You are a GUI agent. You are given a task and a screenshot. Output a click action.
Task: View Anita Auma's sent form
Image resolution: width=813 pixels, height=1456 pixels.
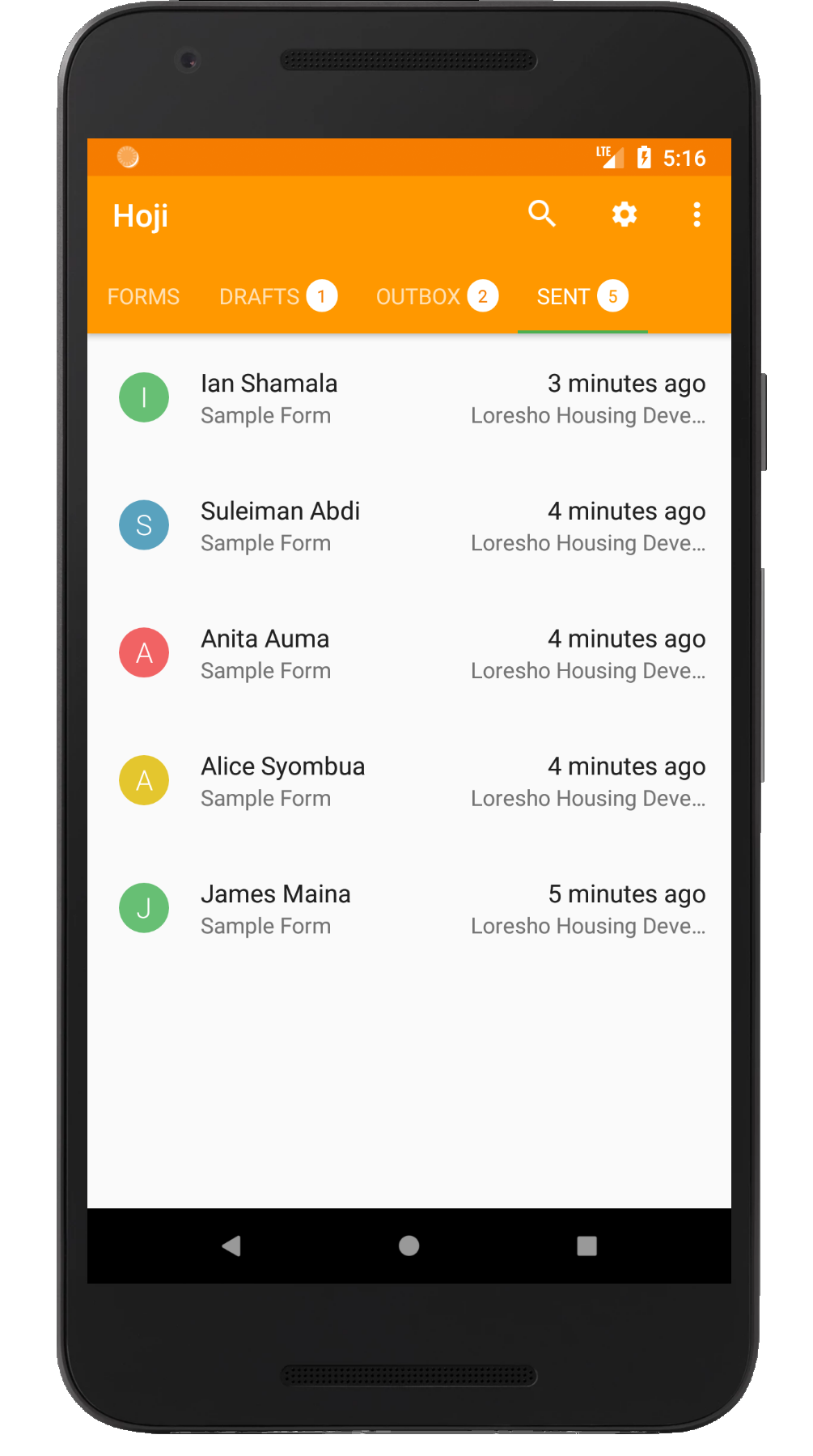click(409, 654)
